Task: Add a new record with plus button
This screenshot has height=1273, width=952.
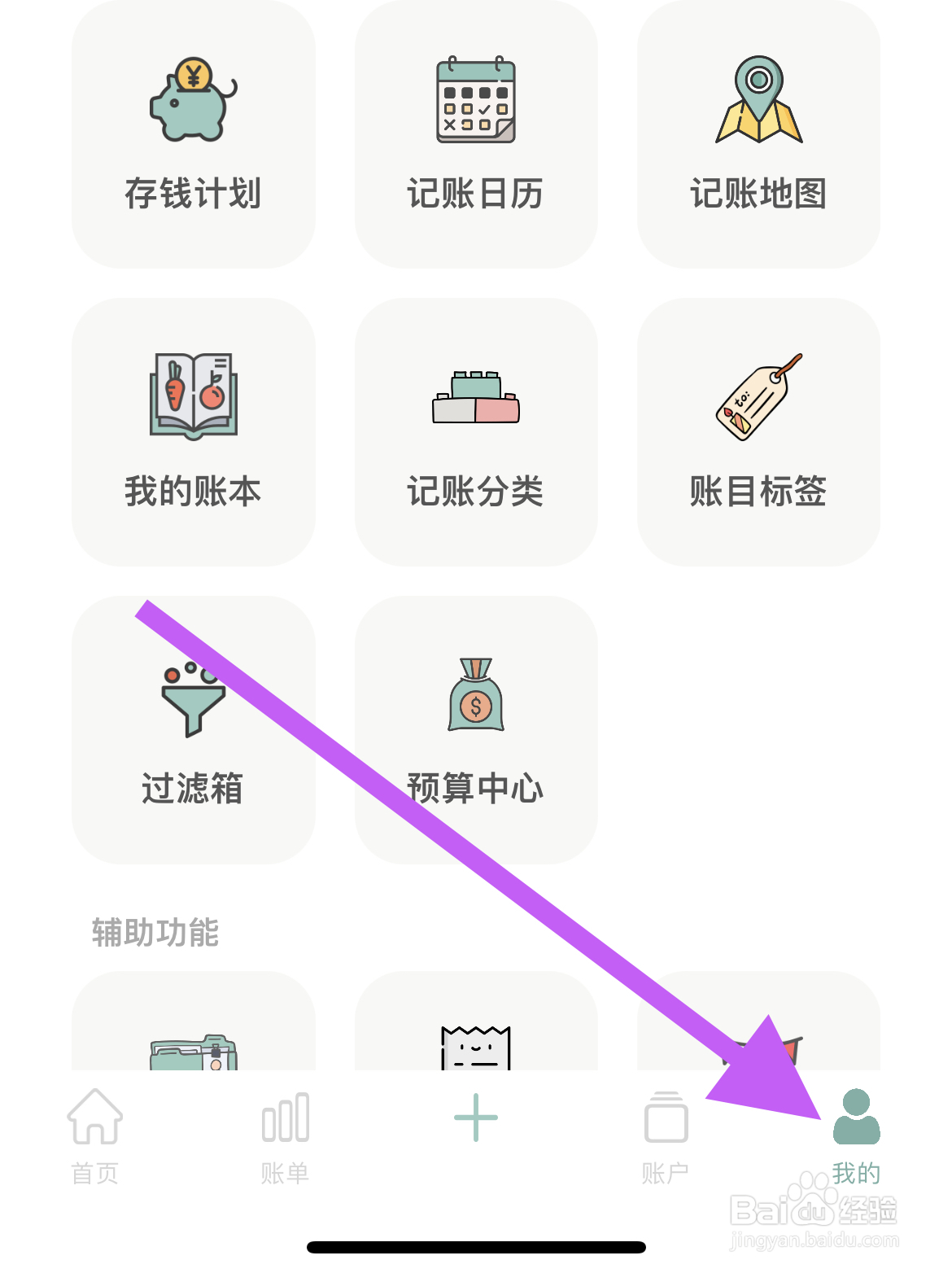Action: pos(476,1118)
